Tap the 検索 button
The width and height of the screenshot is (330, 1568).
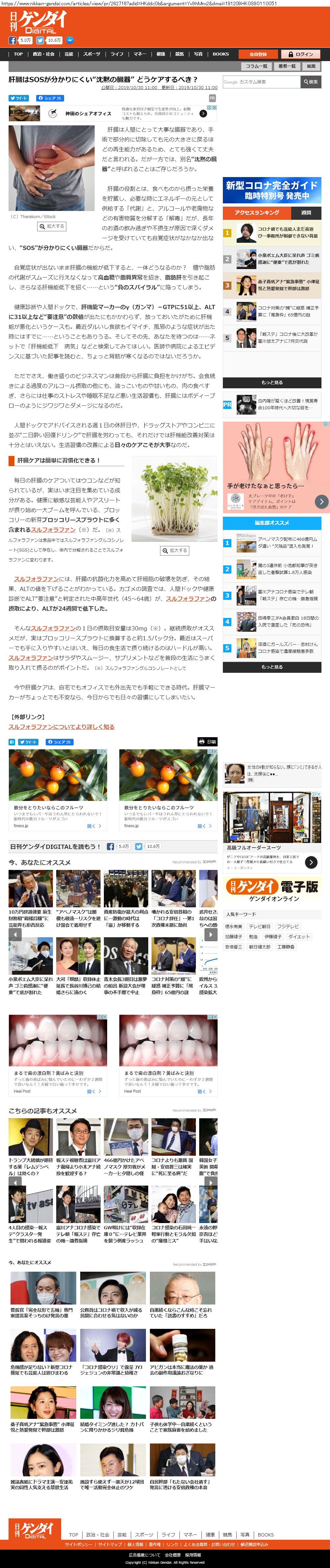[x=311, y=81]
